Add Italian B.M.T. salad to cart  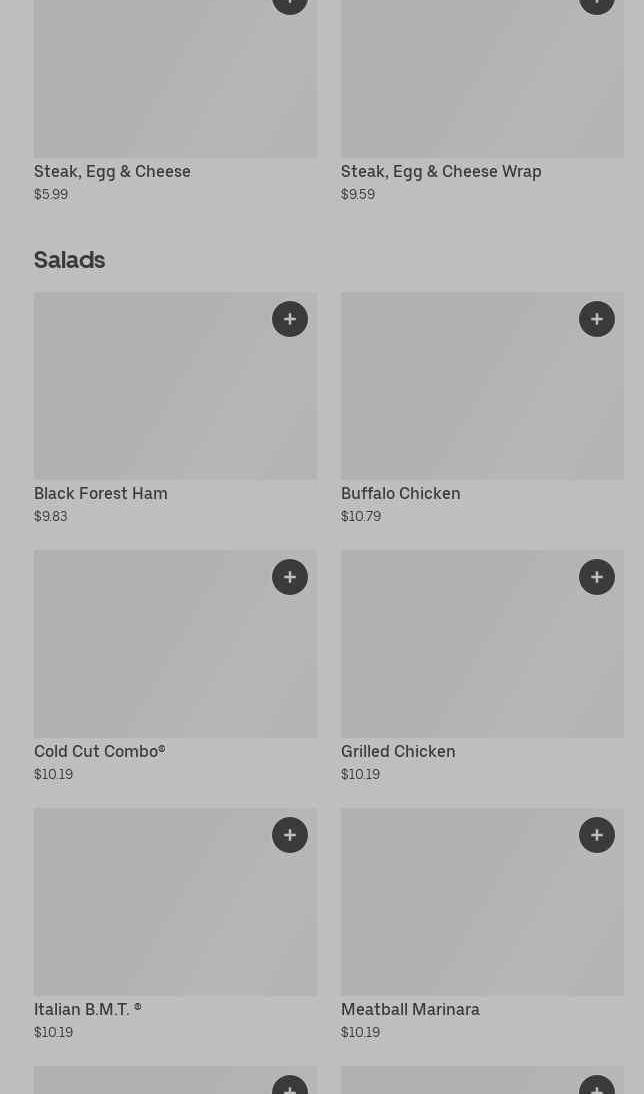[x=290, y=835]
